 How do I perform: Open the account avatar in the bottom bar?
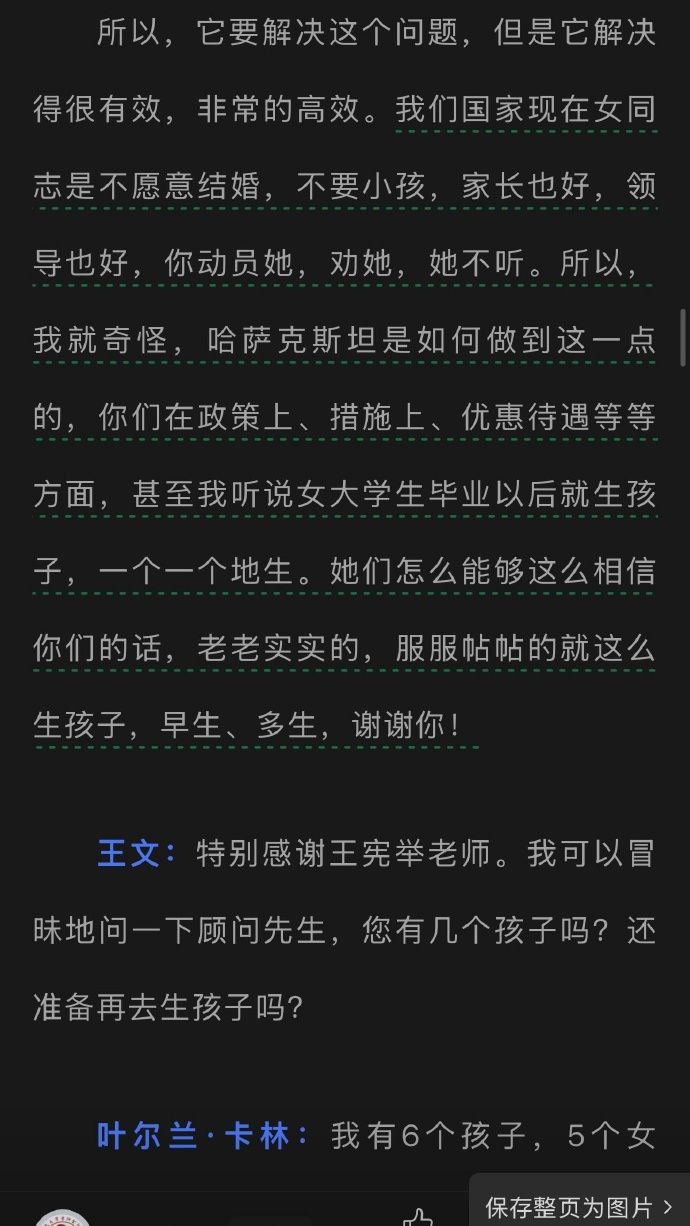62,1217
